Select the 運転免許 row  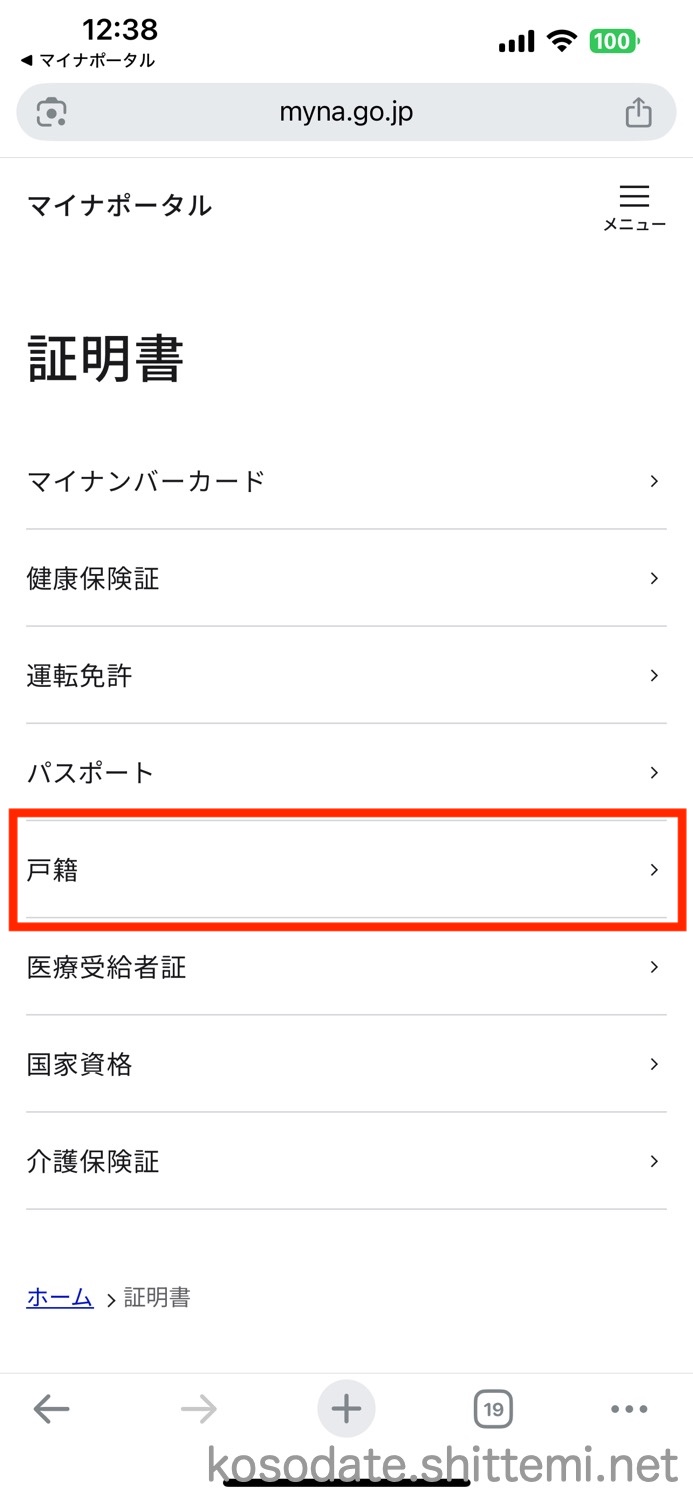pyautogui.click(x=346, y=675)
